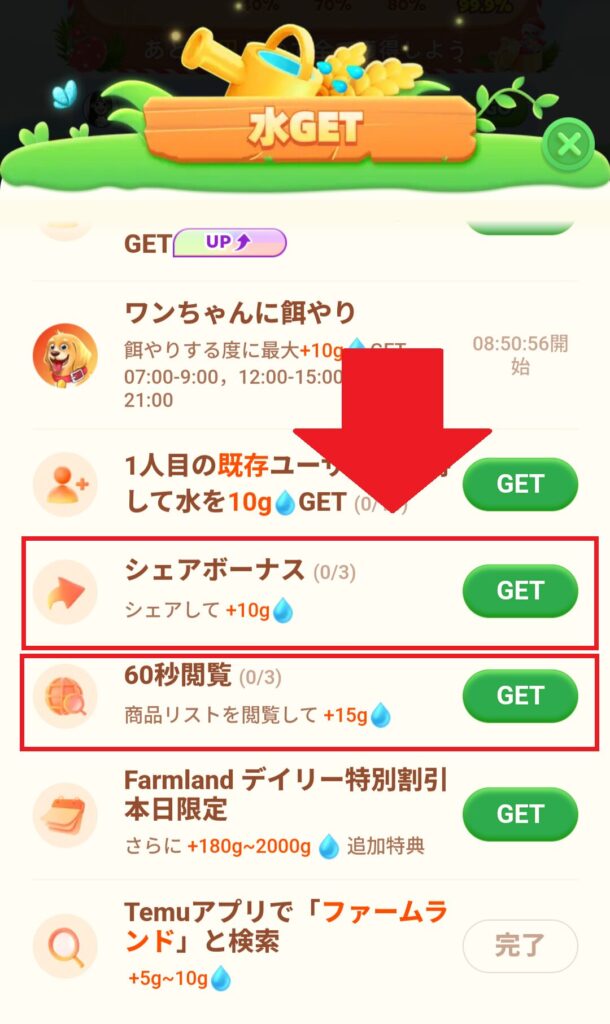610x1024 pixels.
Task: Tap GET for Farmland デイリー特別割引
Action: (520, 814)
